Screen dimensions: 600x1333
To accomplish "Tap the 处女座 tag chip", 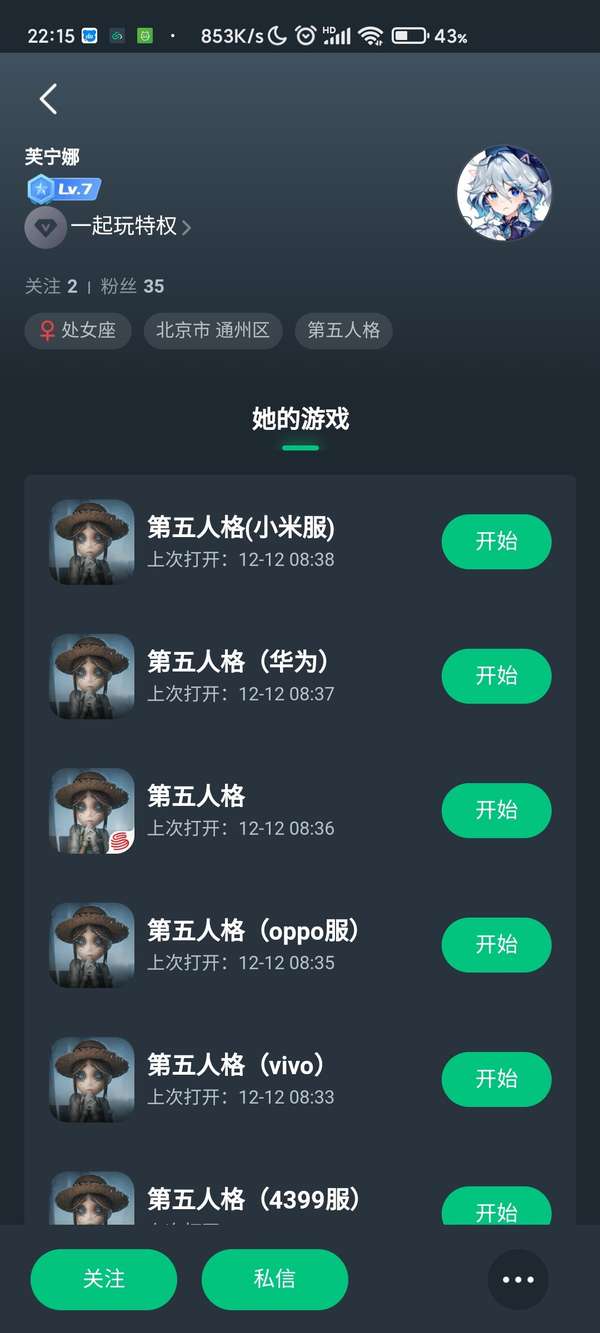I will 77,330.
